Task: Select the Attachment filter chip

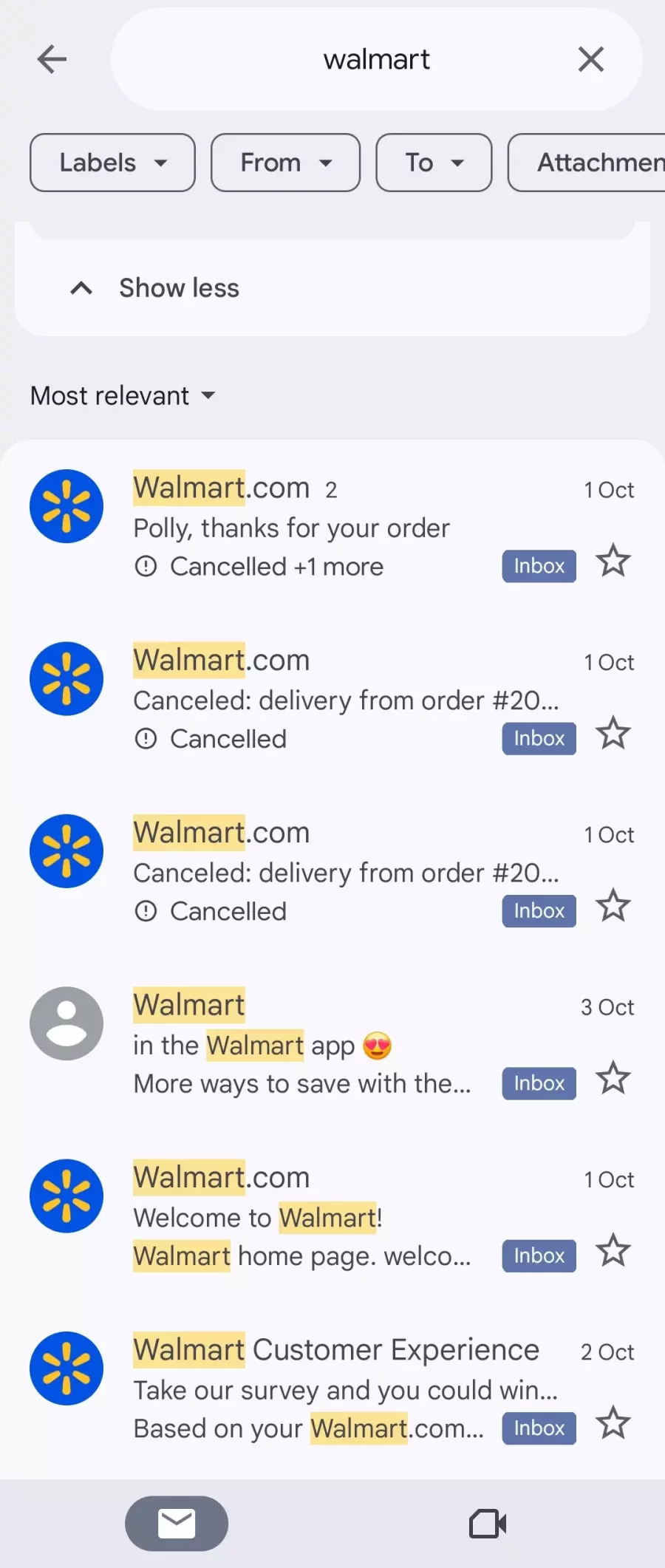Action: (591, 163)
